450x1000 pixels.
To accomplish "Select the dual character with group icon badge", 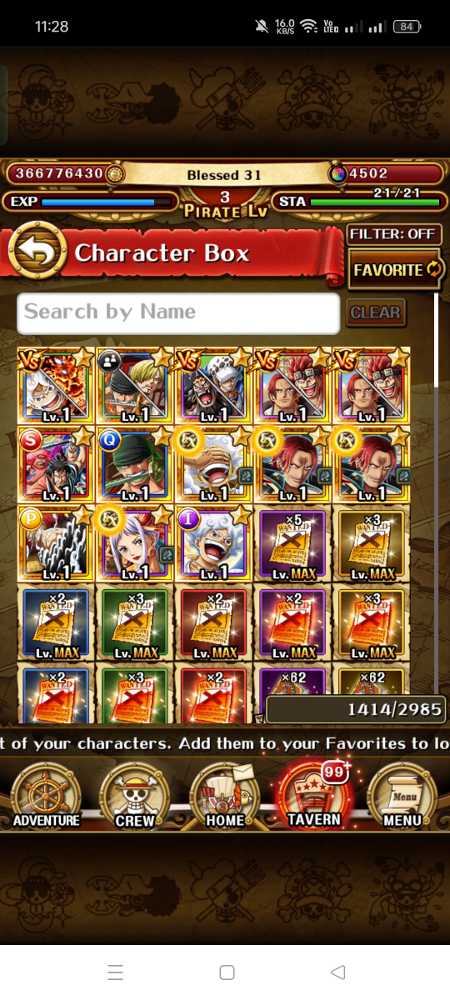I will point(134,385).
